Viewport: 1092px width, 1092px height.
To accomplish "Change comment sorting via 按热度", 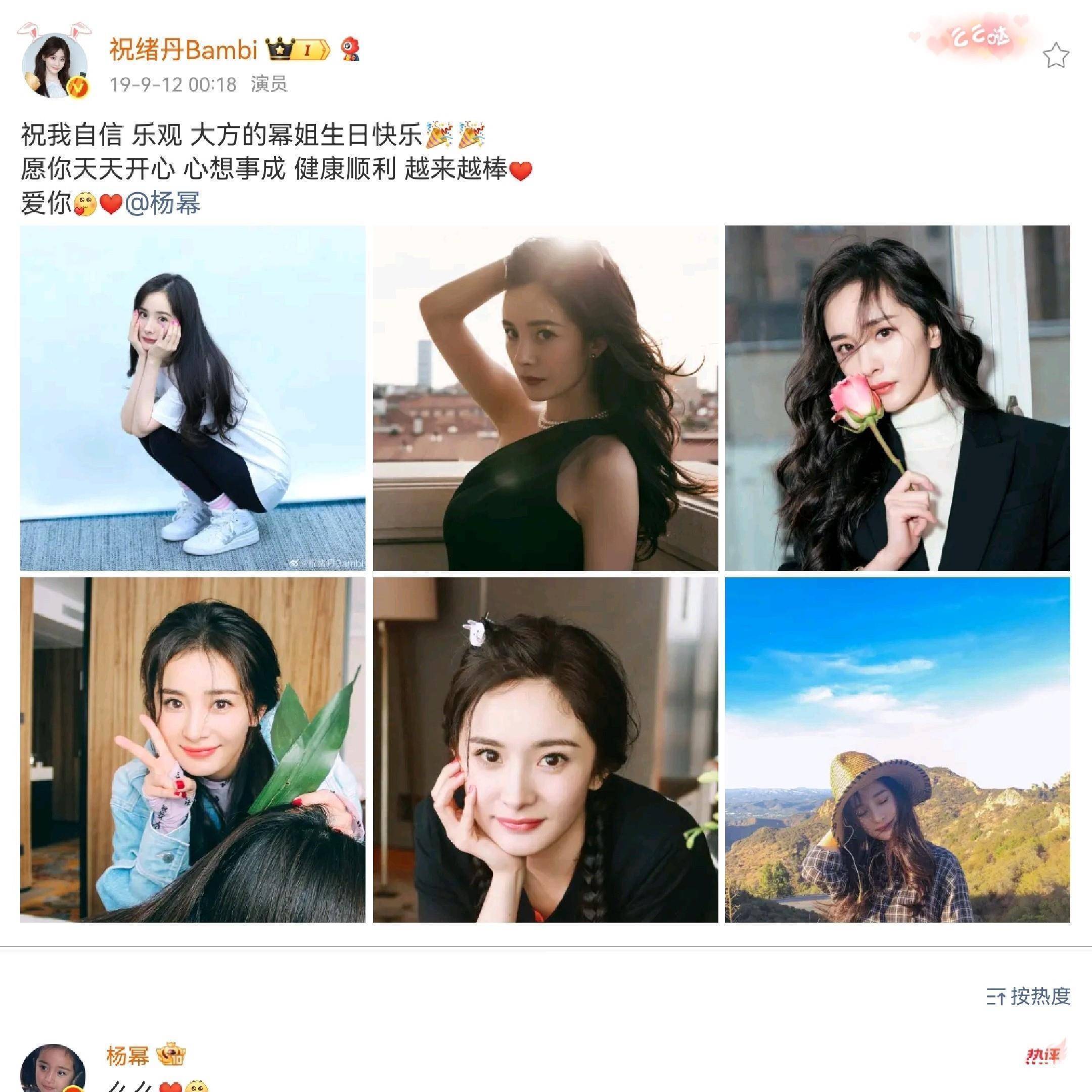I will coord(1028,996).
